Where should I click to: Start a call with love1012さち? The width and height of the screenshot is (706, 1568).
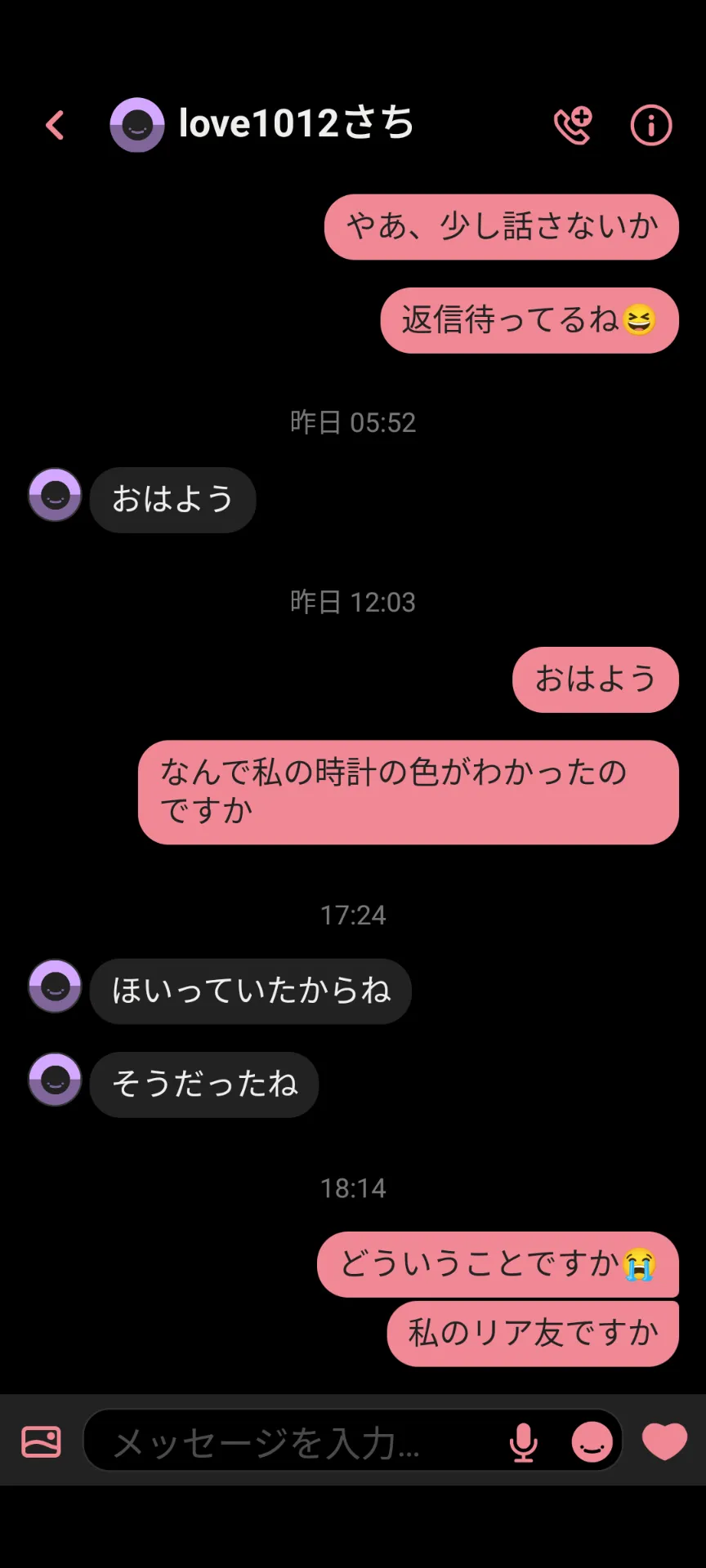pyautogui.click(x=572, y=126)
